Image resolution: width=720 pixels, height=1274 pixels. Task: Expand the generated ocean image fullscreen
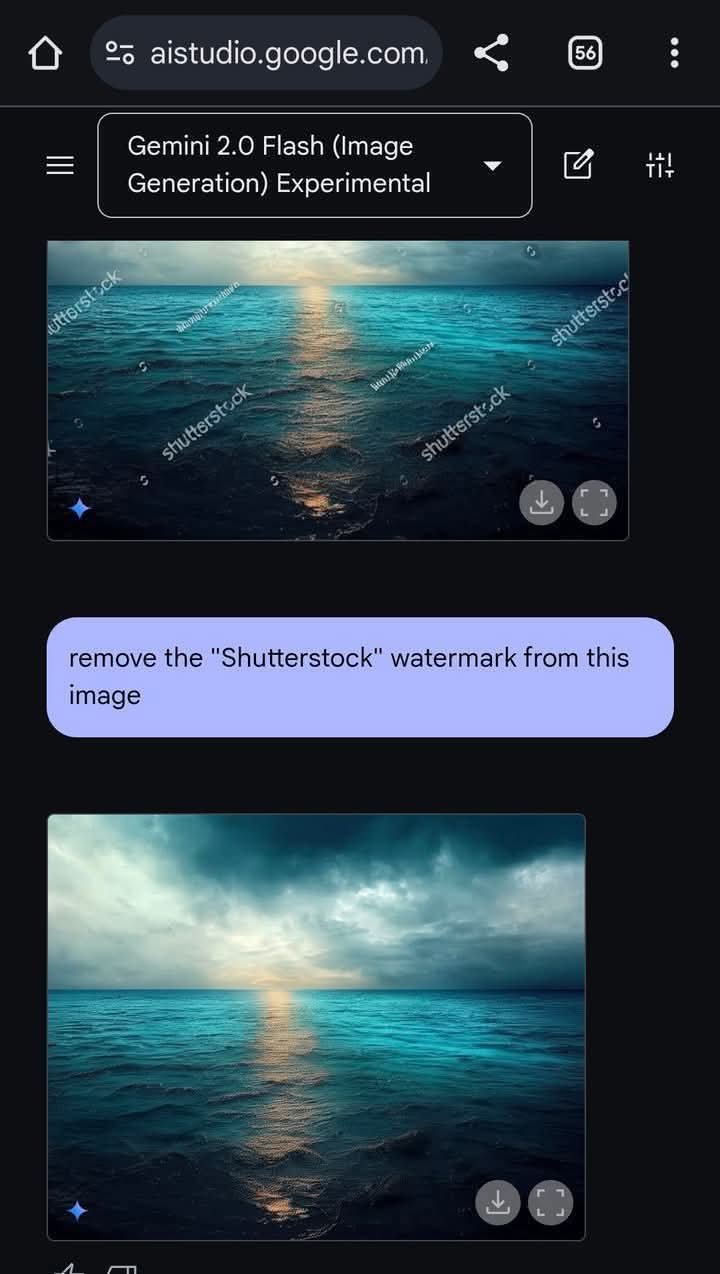point(550,1203)
